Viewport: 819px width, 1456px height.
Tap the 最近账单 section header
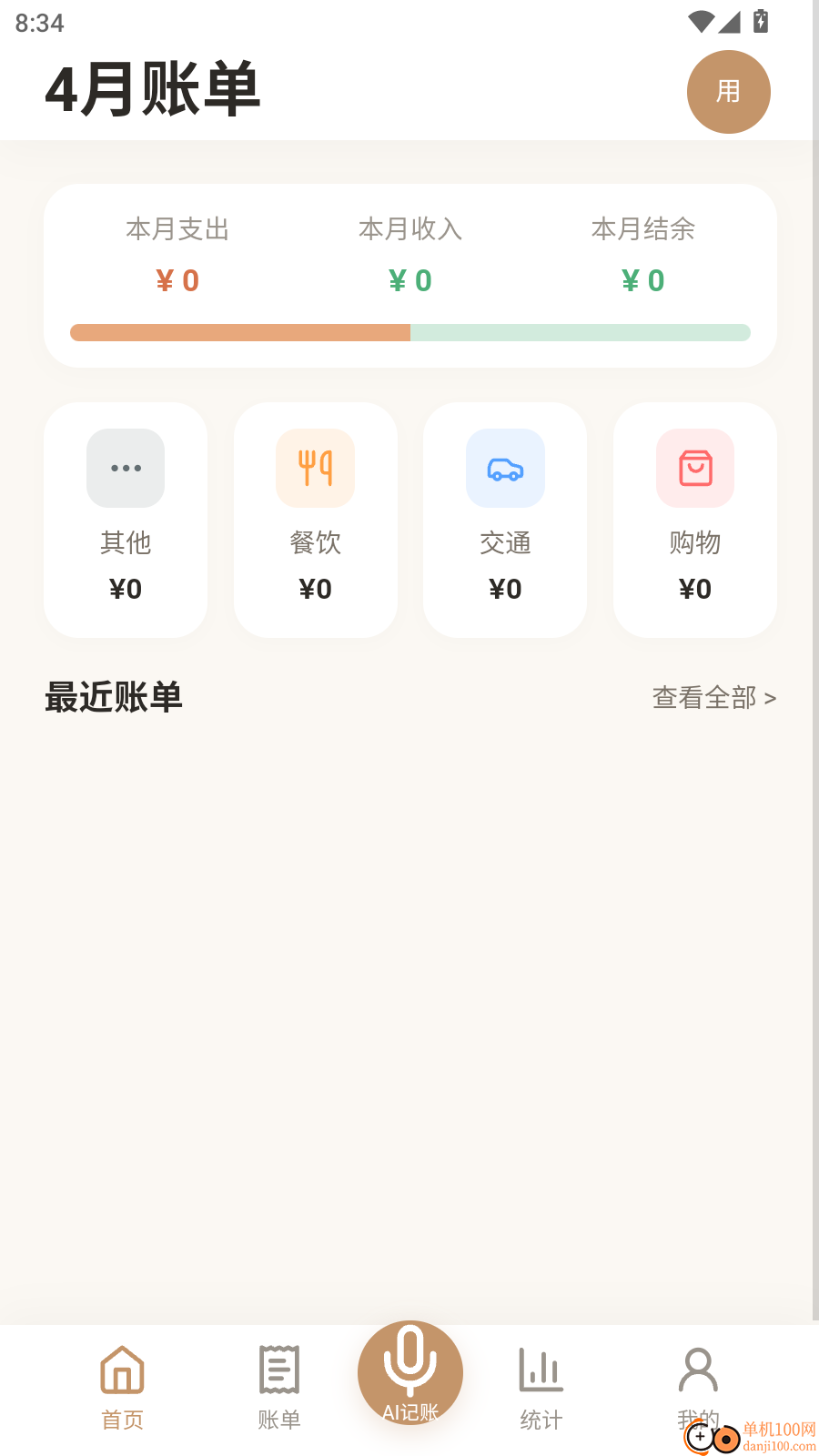coord(114,696)
